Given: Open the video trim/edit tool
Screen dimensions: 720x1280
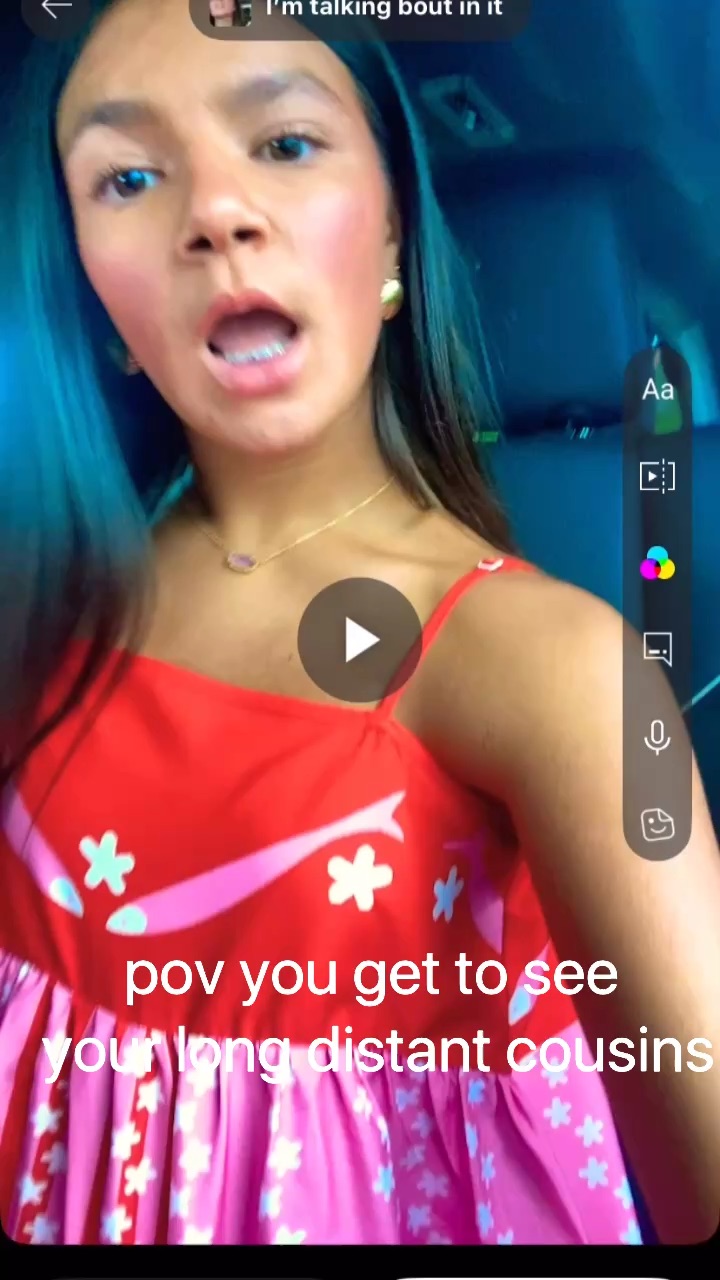Looking at the screenshot, I should coord(657,477).
